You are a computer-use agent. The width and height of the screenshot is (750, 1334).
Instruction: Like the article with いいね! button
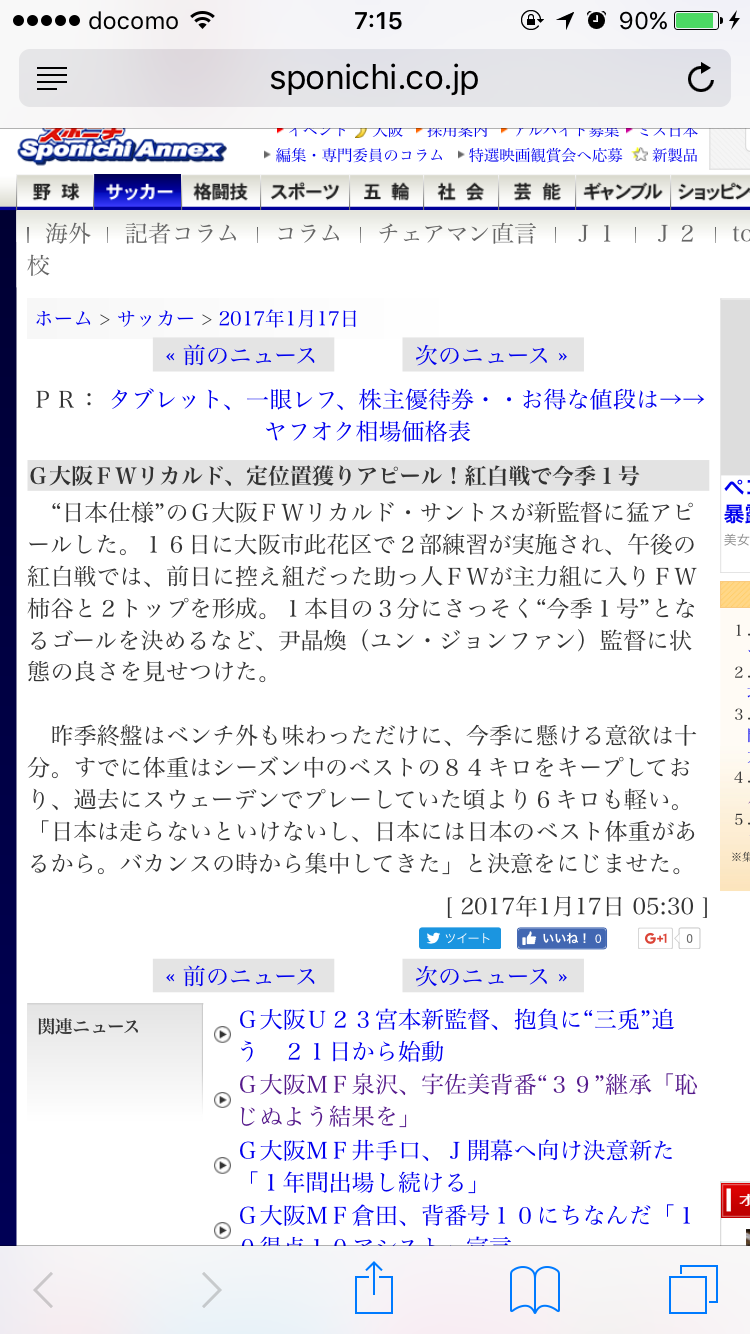pos(562,938)
